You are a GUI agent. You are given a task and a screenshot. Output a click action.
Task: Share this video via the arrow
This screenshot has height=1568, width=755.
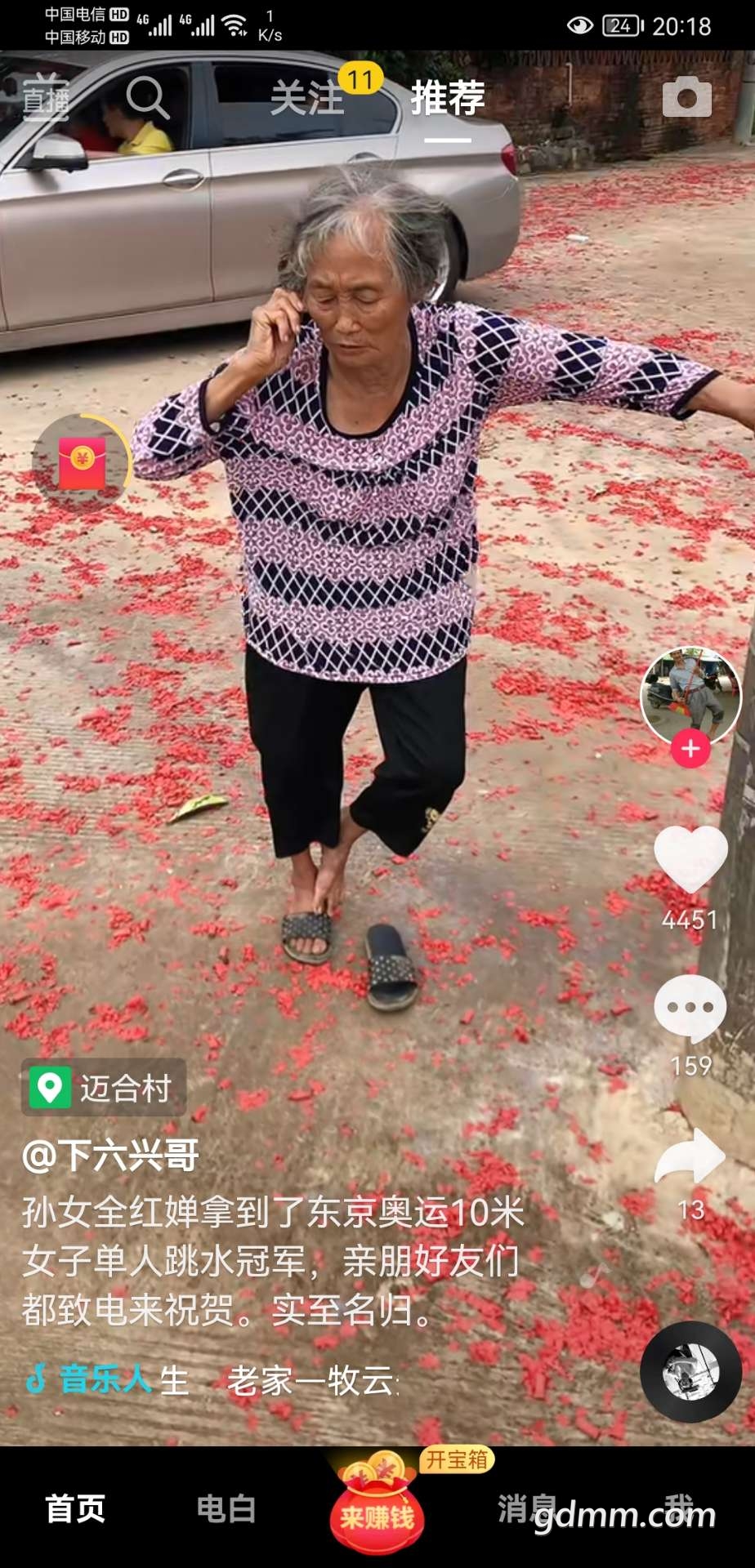tap(690, 1156)
